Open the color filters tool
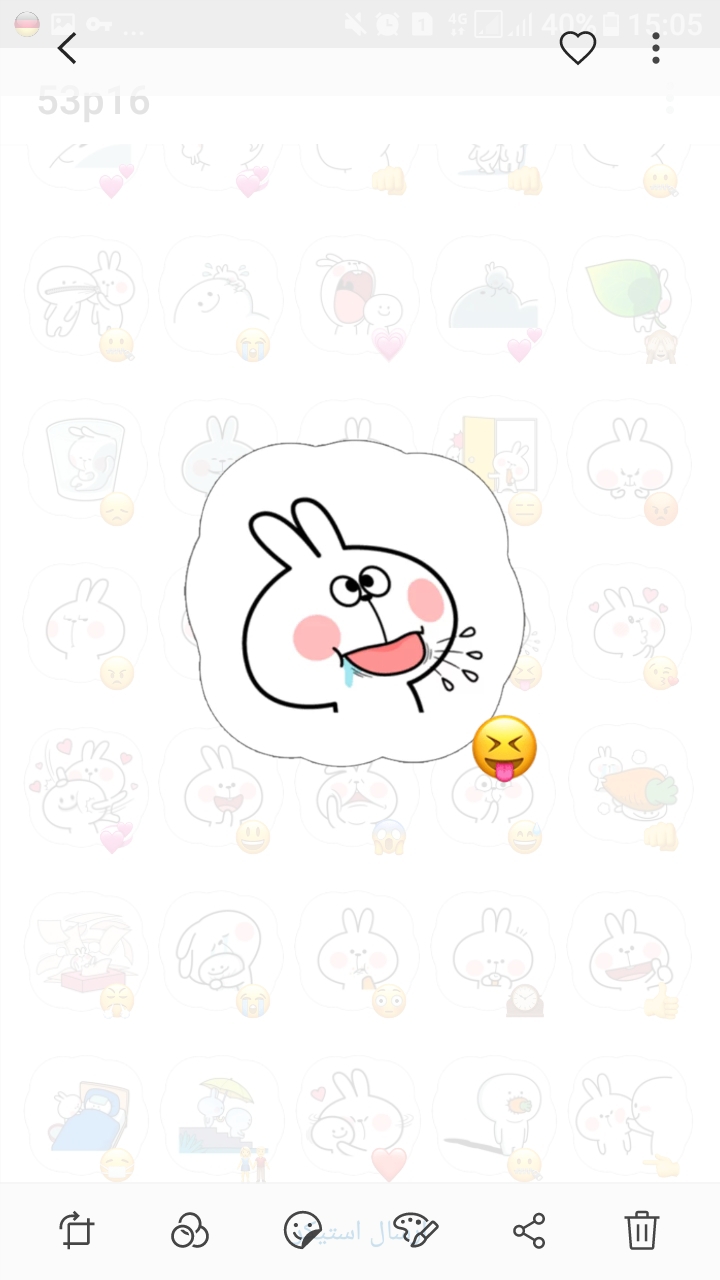This screenshot has height=1280, width=720. [x=189, y=1230]
